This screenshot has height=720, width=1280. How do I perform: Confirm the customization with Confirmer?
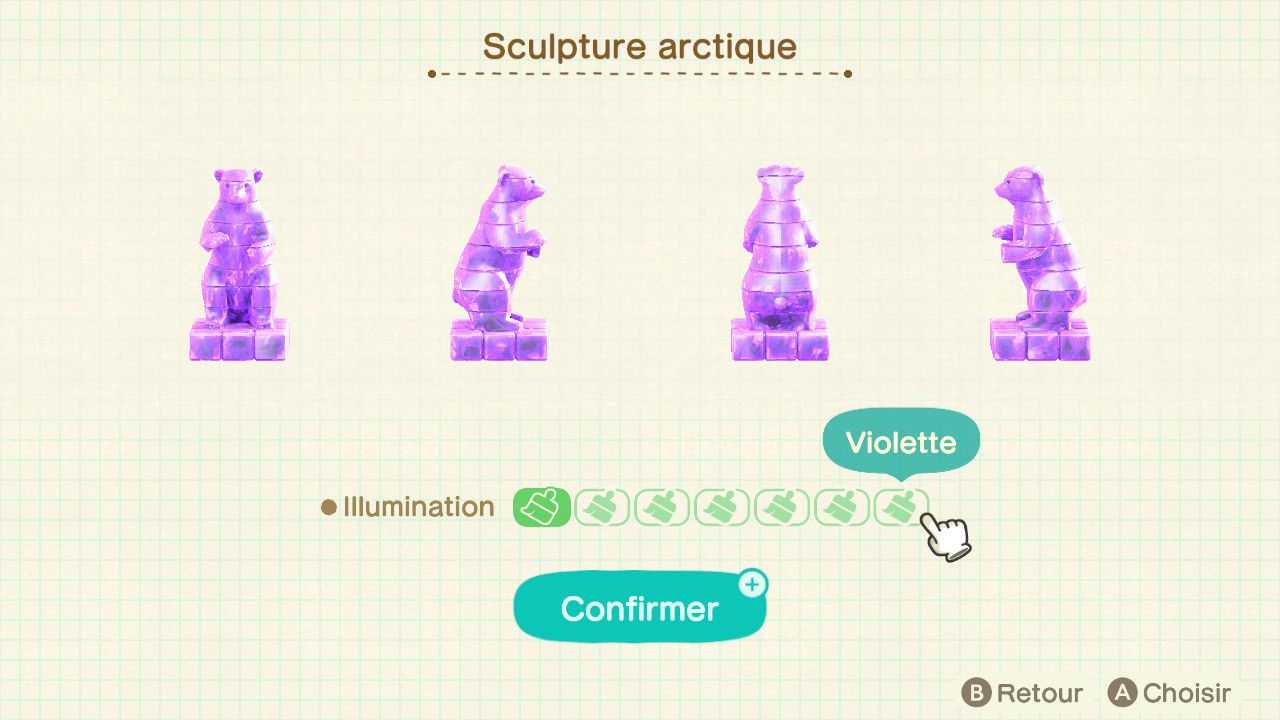639,608
